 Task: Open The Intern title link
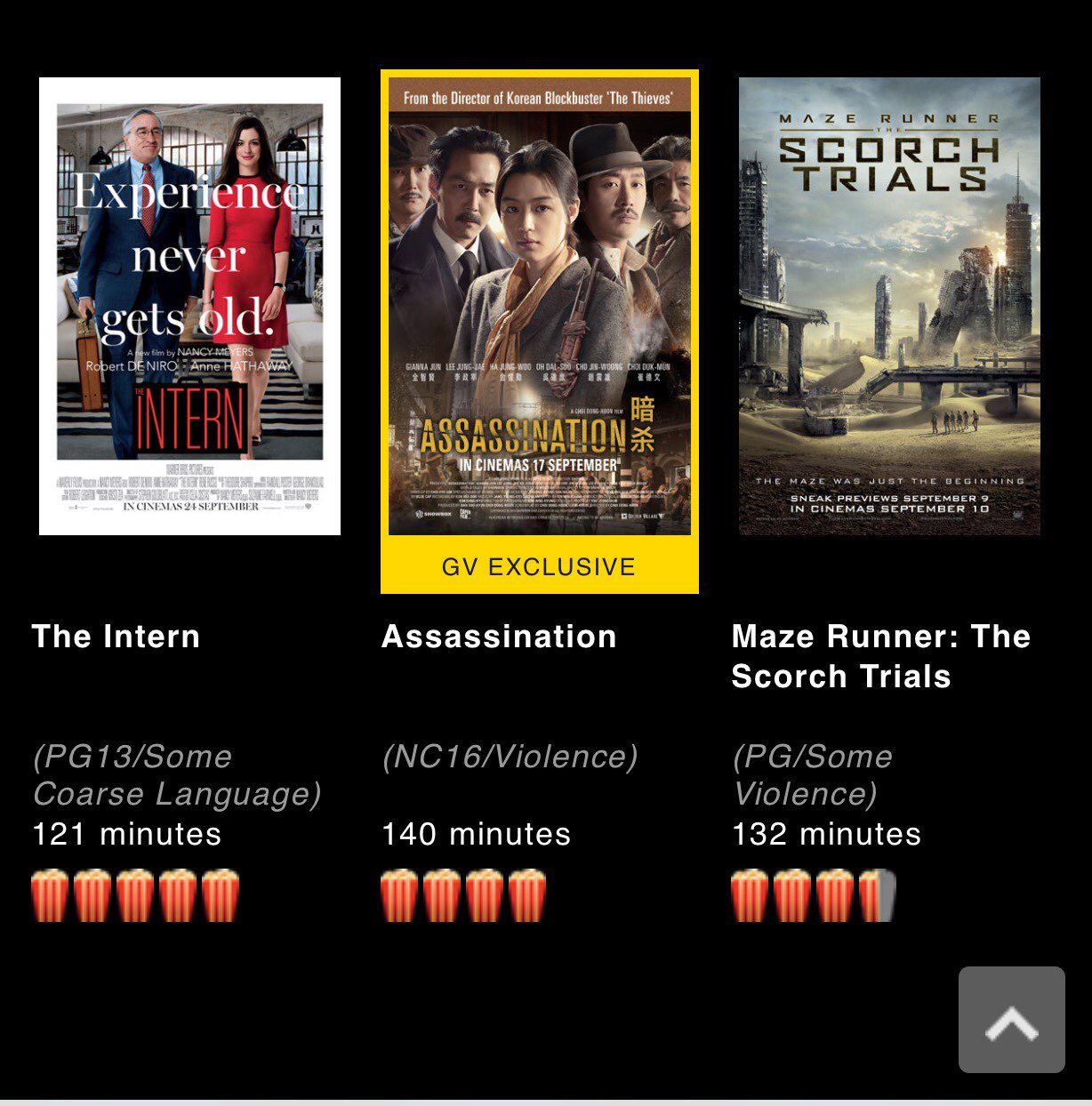(x=116, y=637)
